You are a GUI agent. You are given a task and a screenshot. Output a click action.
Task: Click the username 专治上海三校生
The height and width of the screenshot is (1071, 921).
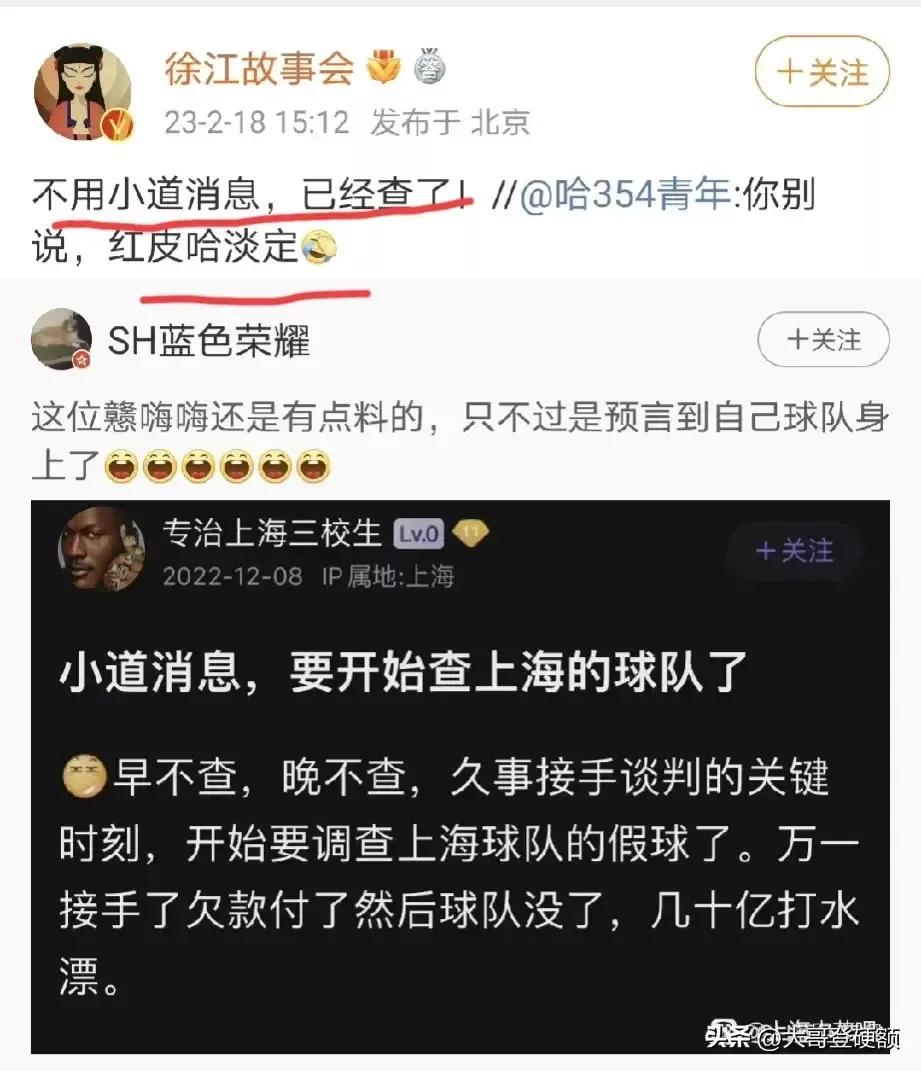[x=276, y=533]
